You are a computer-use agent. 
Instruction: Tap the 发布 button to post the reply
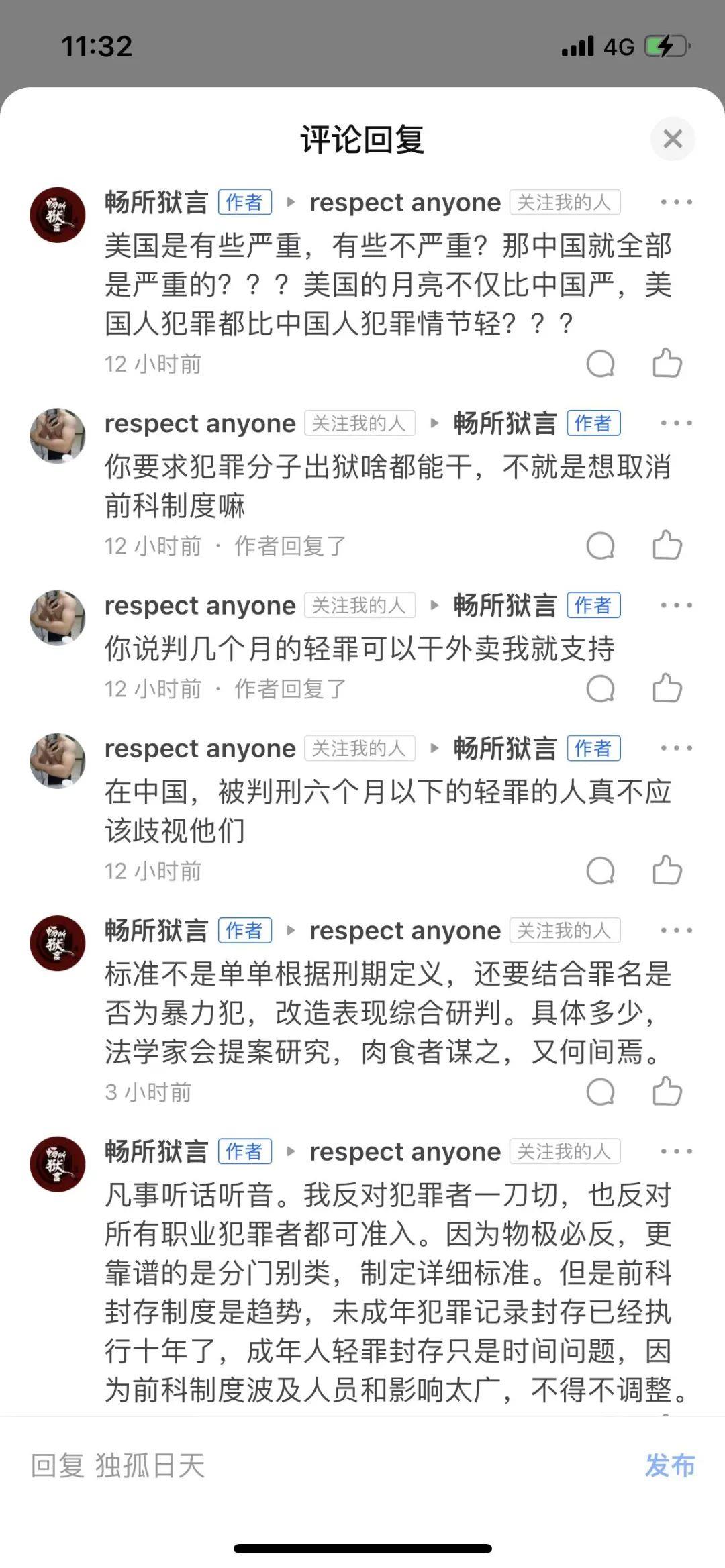pos(669,1465)
